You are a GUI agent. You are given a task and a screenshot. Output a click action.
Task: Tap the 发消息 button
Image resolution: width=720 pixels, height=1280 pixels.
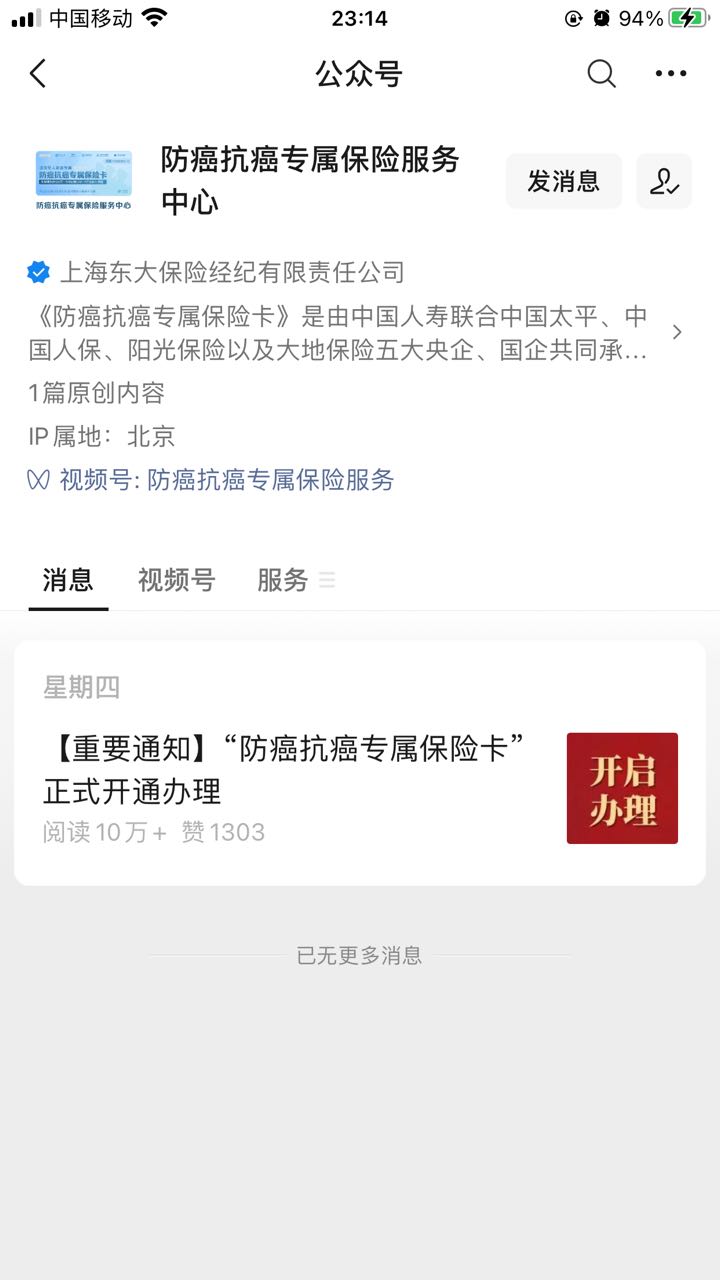click(x=564, y=181)
